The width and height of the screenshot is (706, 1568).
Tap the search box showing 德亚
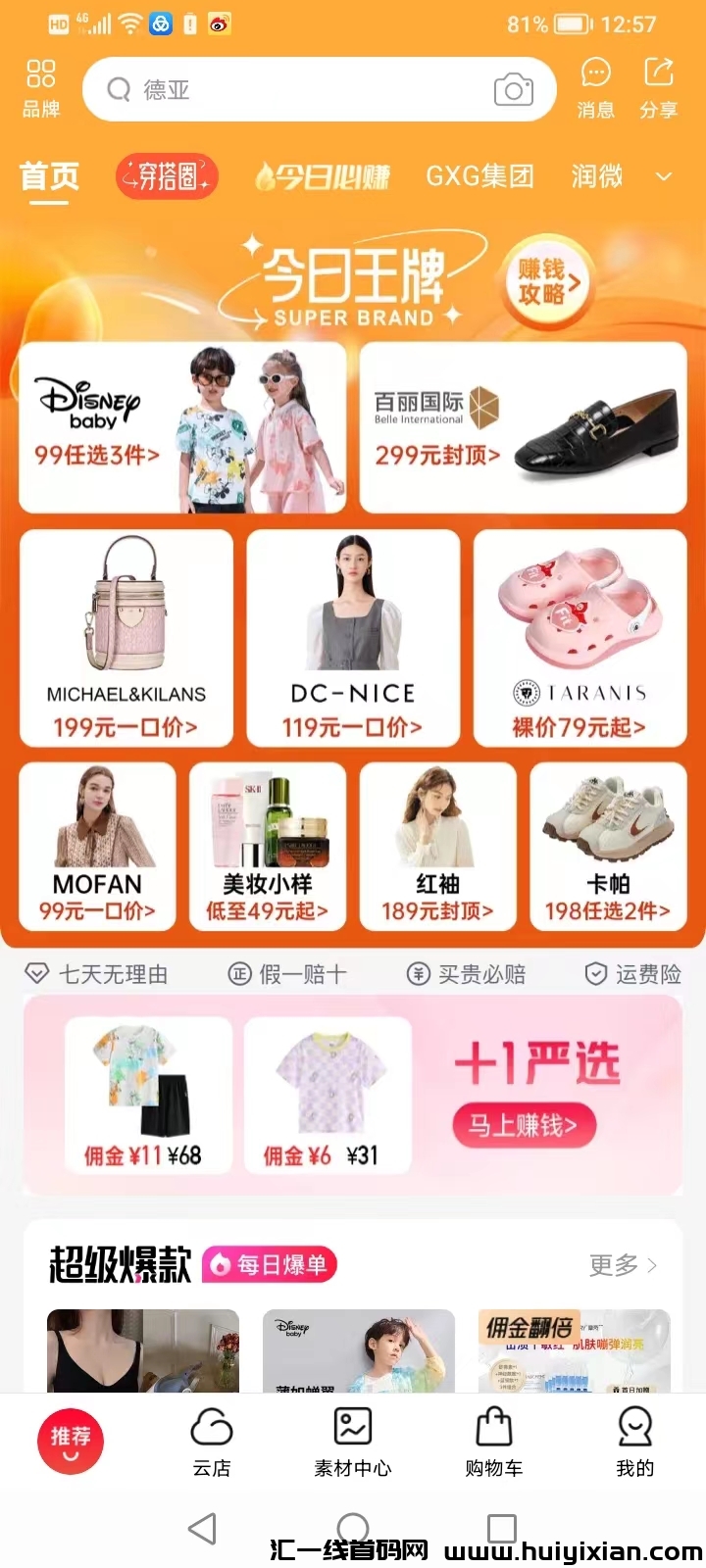(294, 90)
